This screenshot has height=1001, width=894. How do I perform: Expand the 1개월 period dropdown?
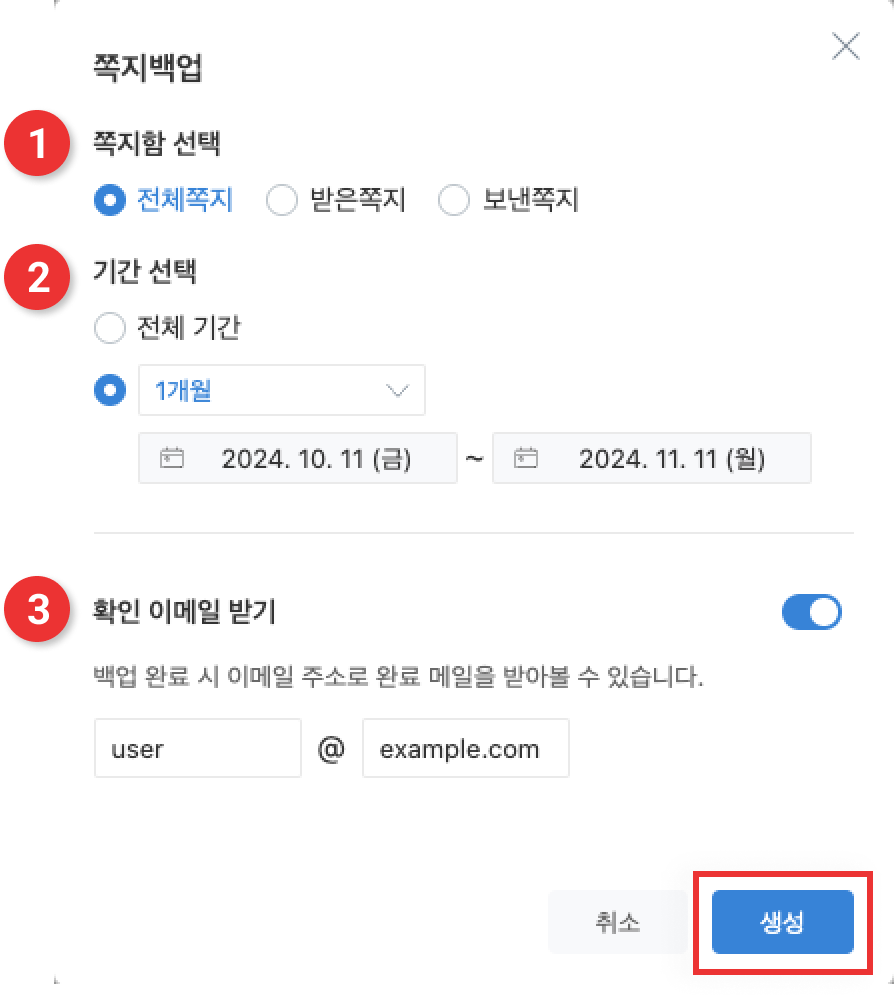click(281, 391)
